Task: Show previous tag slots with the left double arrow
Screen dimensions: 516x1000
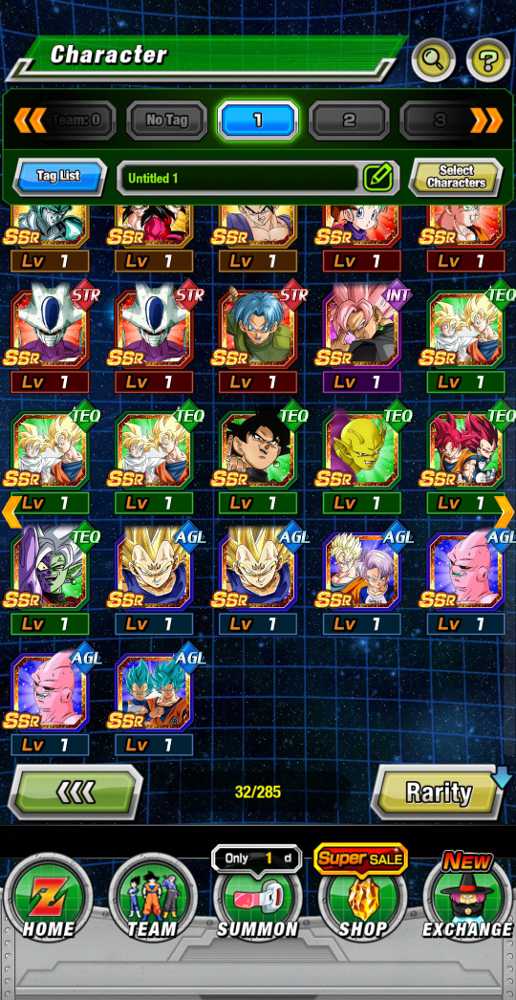Action: (x=30, y=120)
